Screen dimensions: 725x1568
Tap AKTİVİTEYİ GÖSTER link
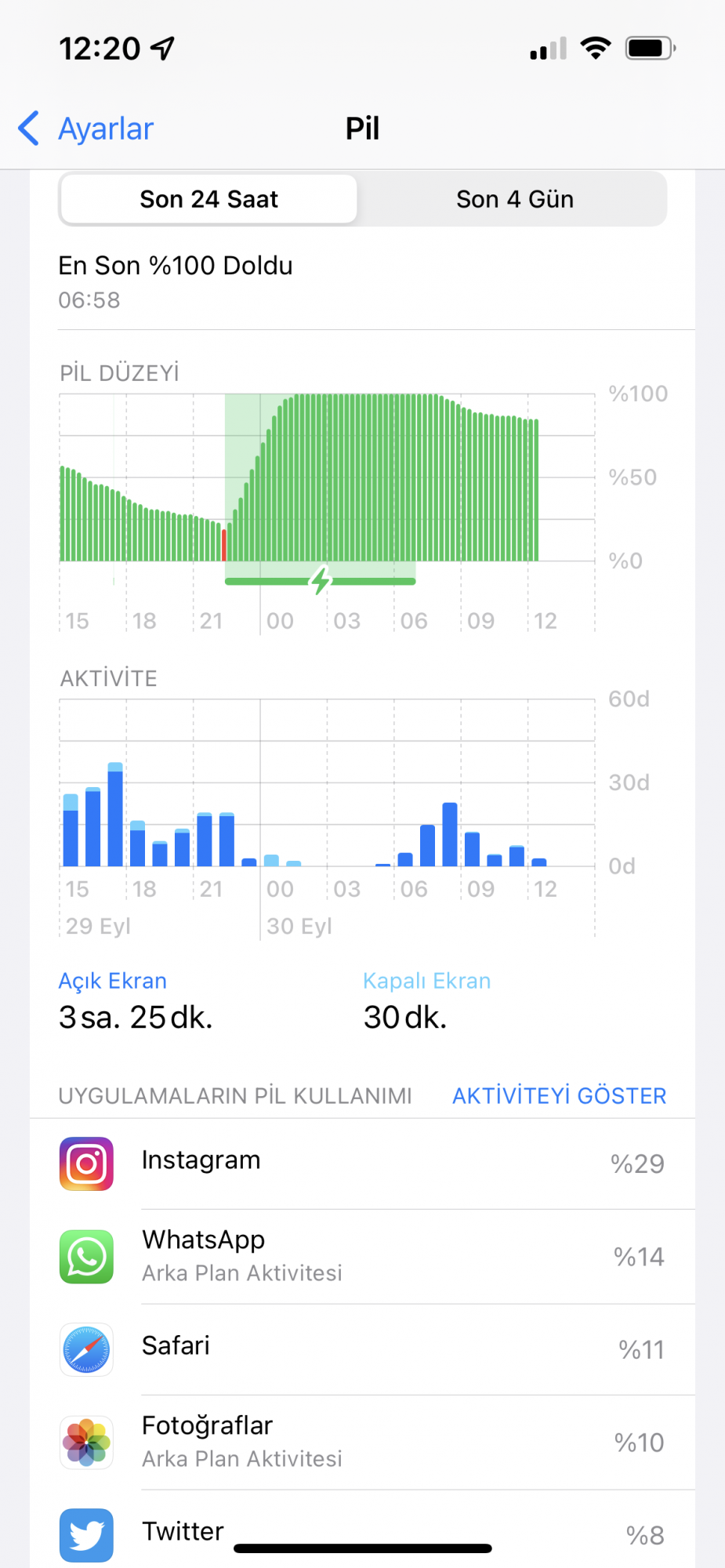click(x=559, y=1095)
